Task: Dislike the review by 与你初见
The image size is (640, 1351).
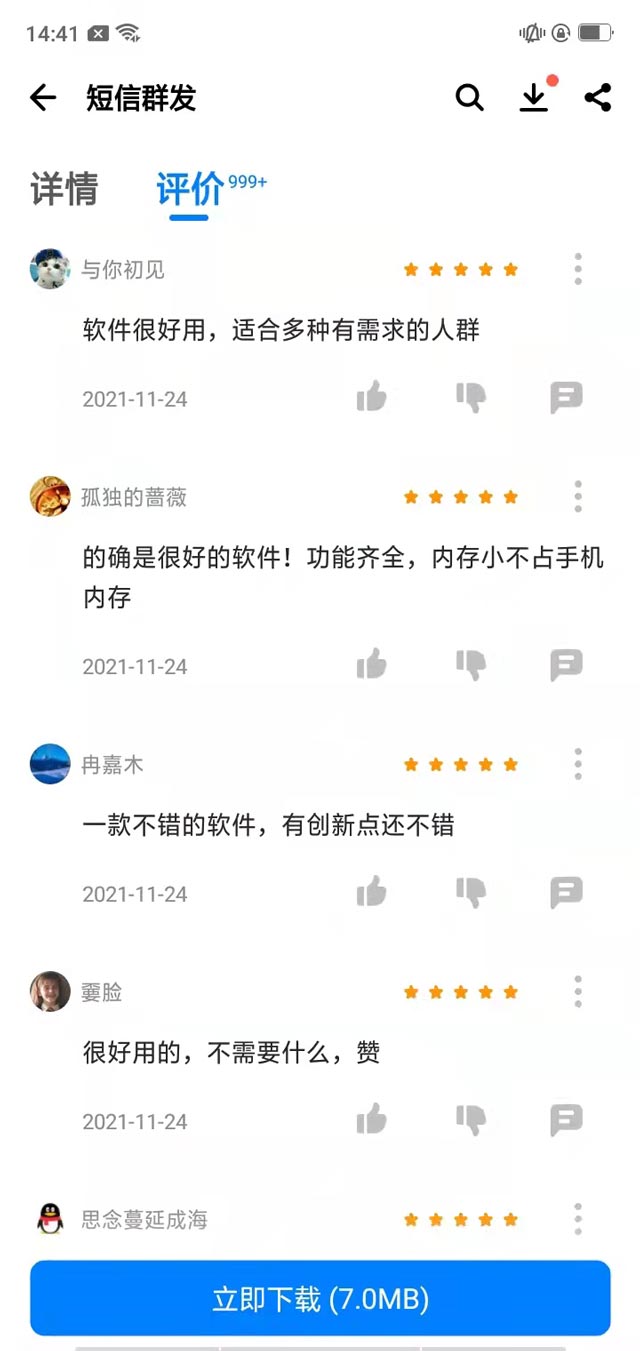Action: [x=471, y=397]
